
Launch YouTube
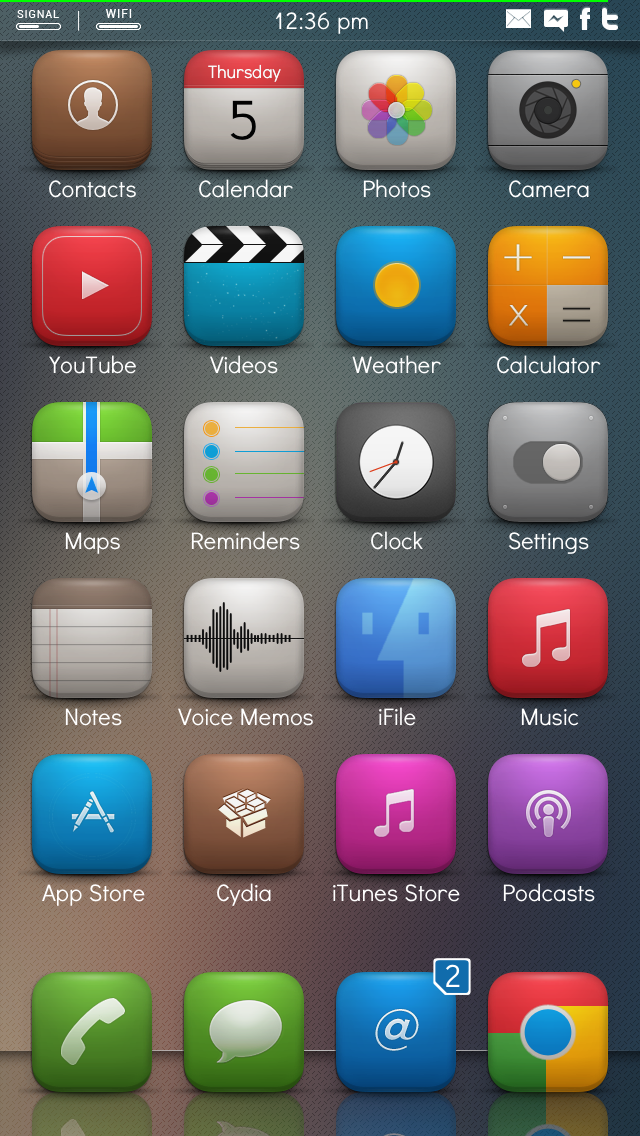pos(92,286)
